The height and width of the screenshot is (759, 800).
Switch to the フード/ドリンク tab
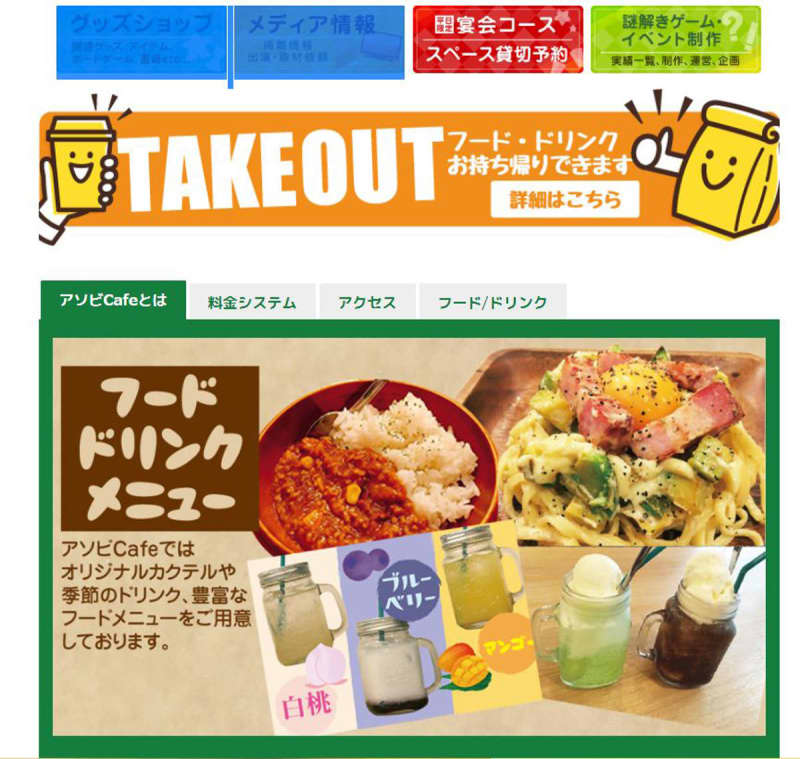coord(492,302)
